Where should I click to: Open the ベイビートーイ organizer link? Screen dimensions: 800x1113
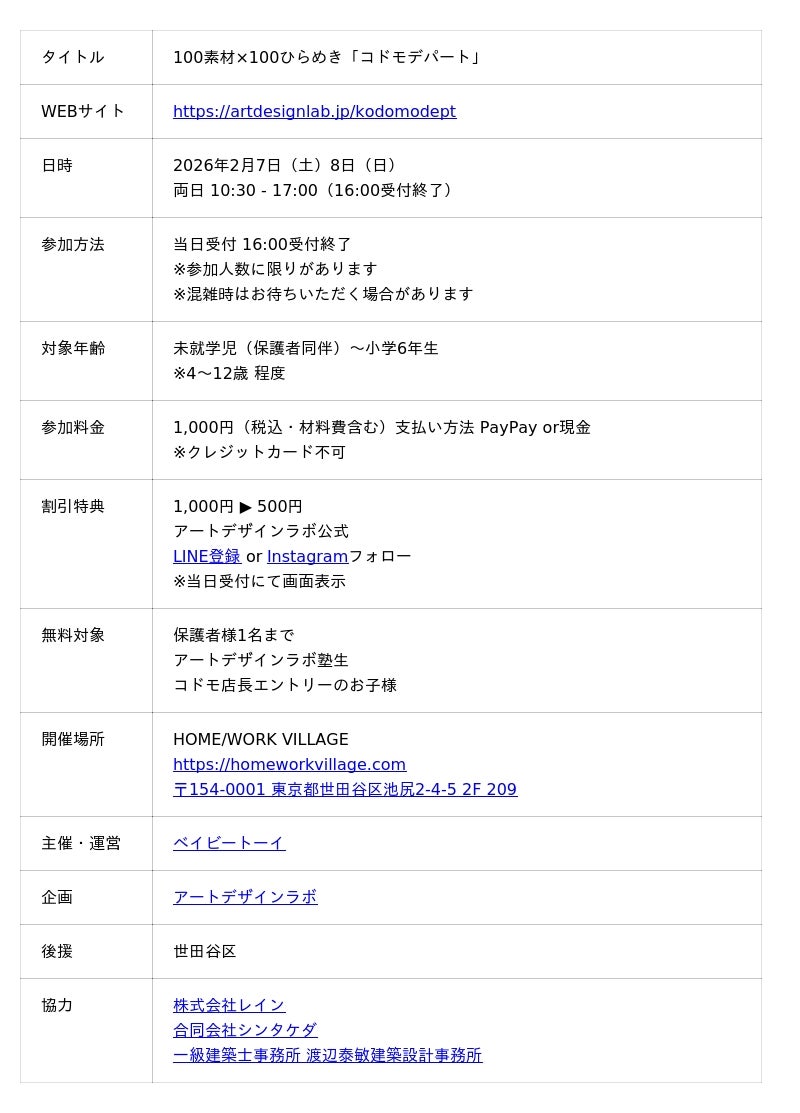[x=229, y=844]
